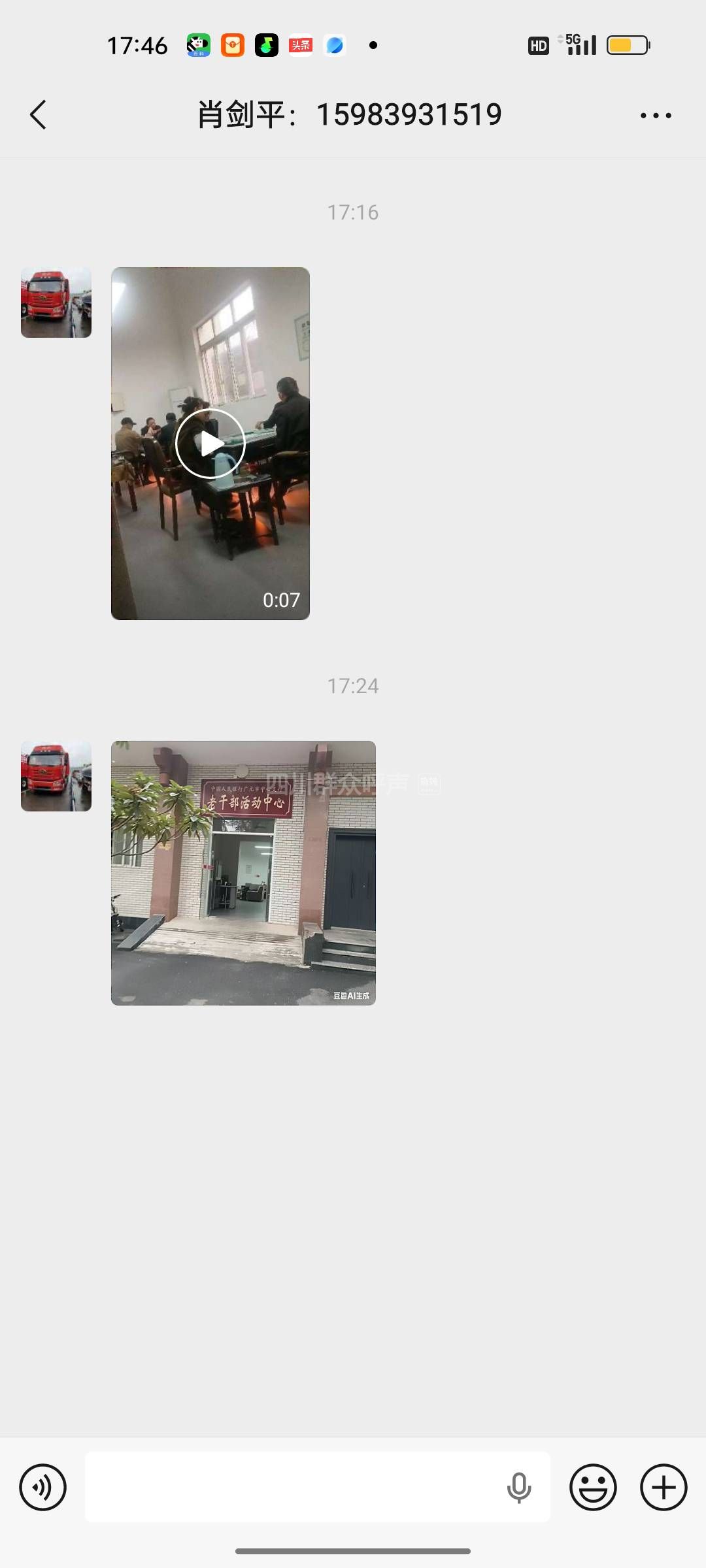Go back from the chat screen
Image resolution: width=706 pixels, height=1568 pixels.
tap(38, 115)
